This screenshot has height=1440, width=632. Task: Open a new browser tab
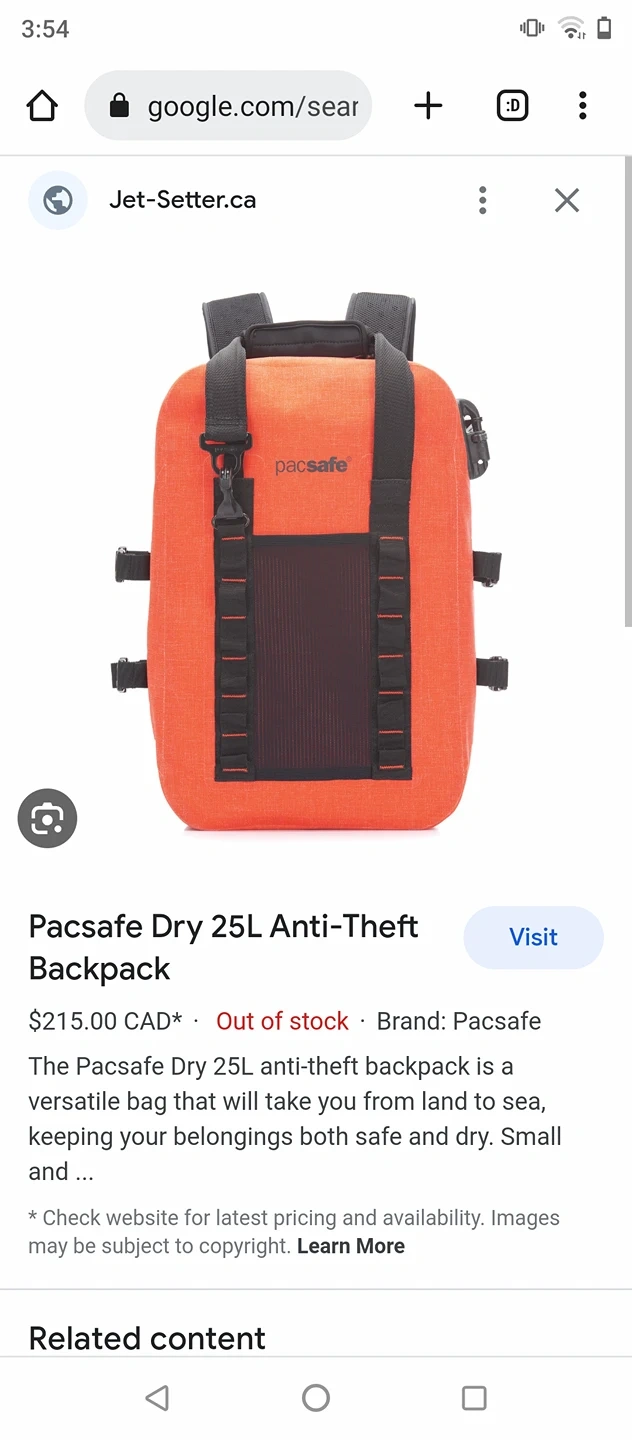pos(428,106)
